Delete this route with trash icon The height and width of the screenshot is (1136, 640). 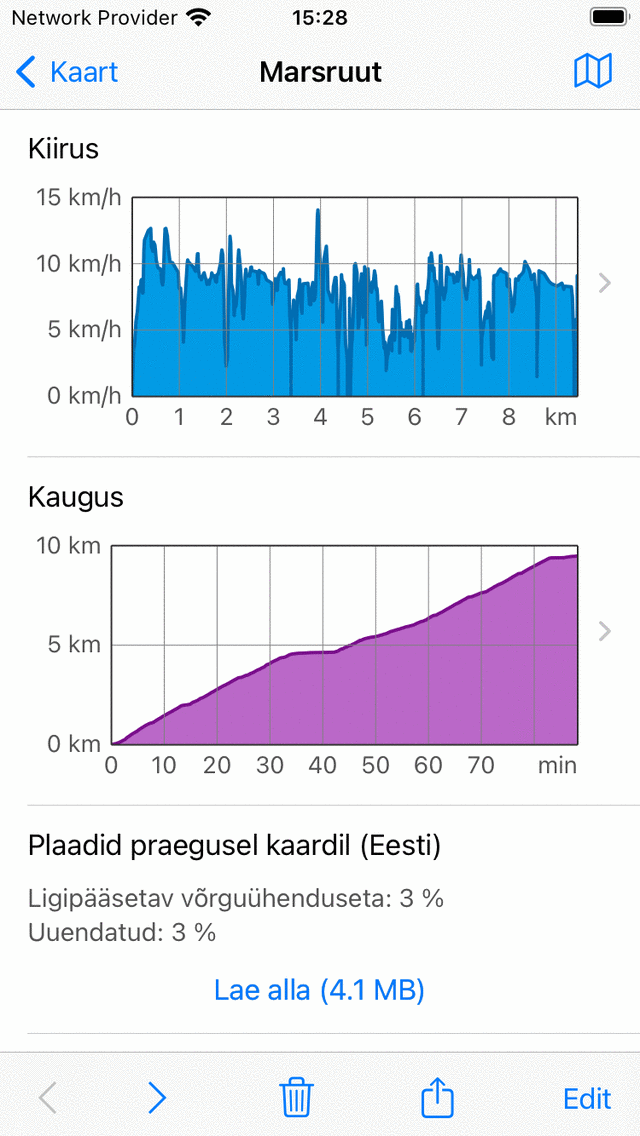click(296, 1098)
